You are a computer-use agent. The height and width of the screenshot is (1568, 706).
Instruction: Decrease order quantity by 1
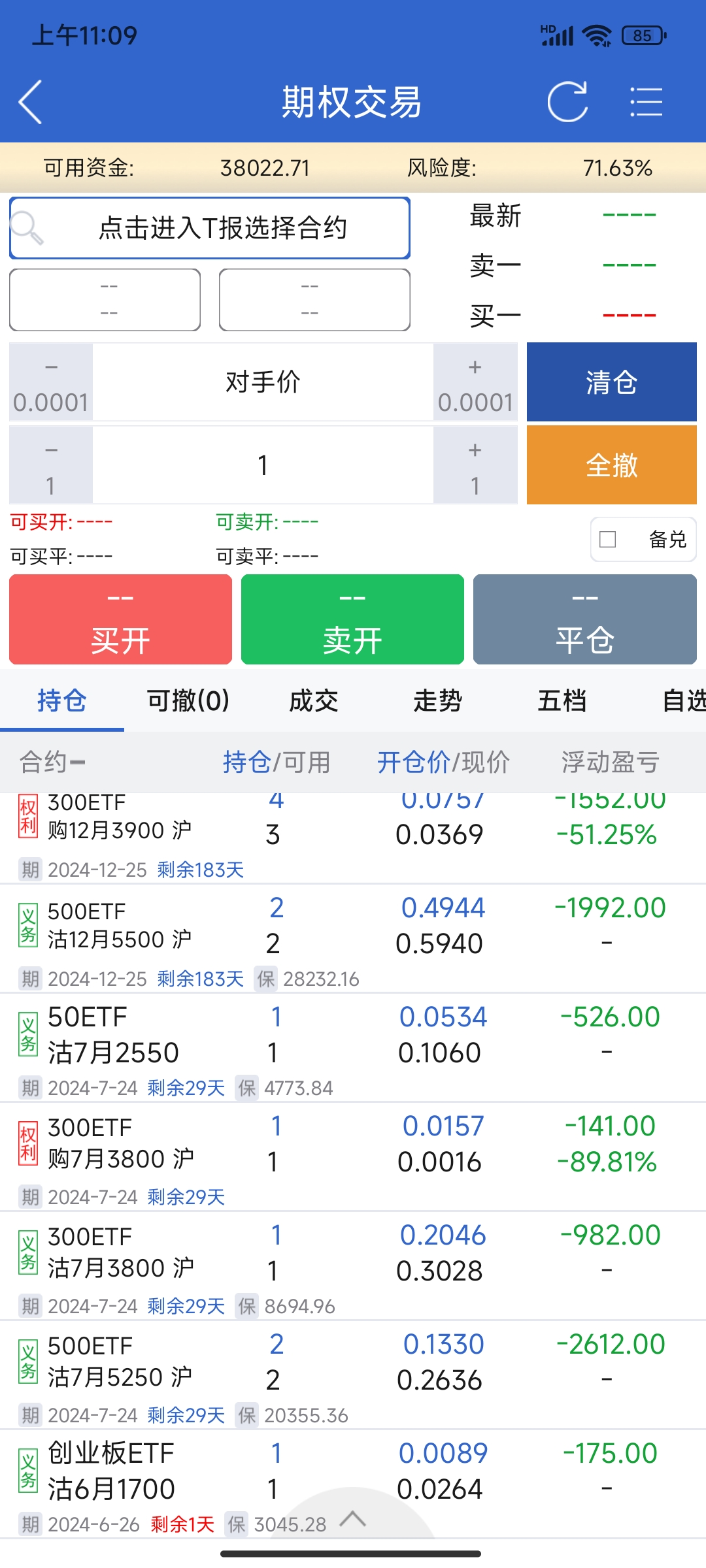click(x=51, y=465)
